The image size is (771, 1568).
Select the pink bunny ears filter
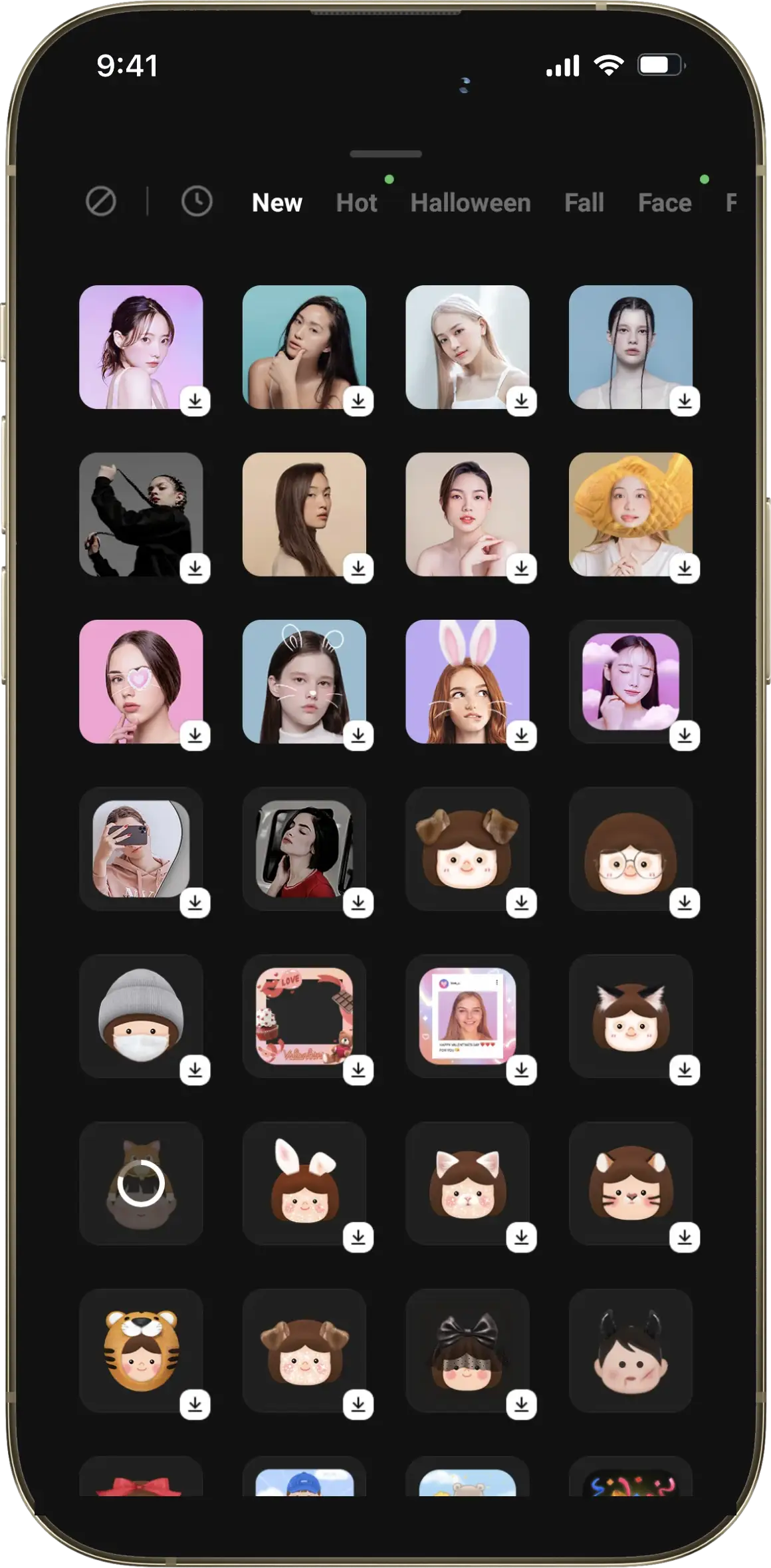[x=467, y=682]
